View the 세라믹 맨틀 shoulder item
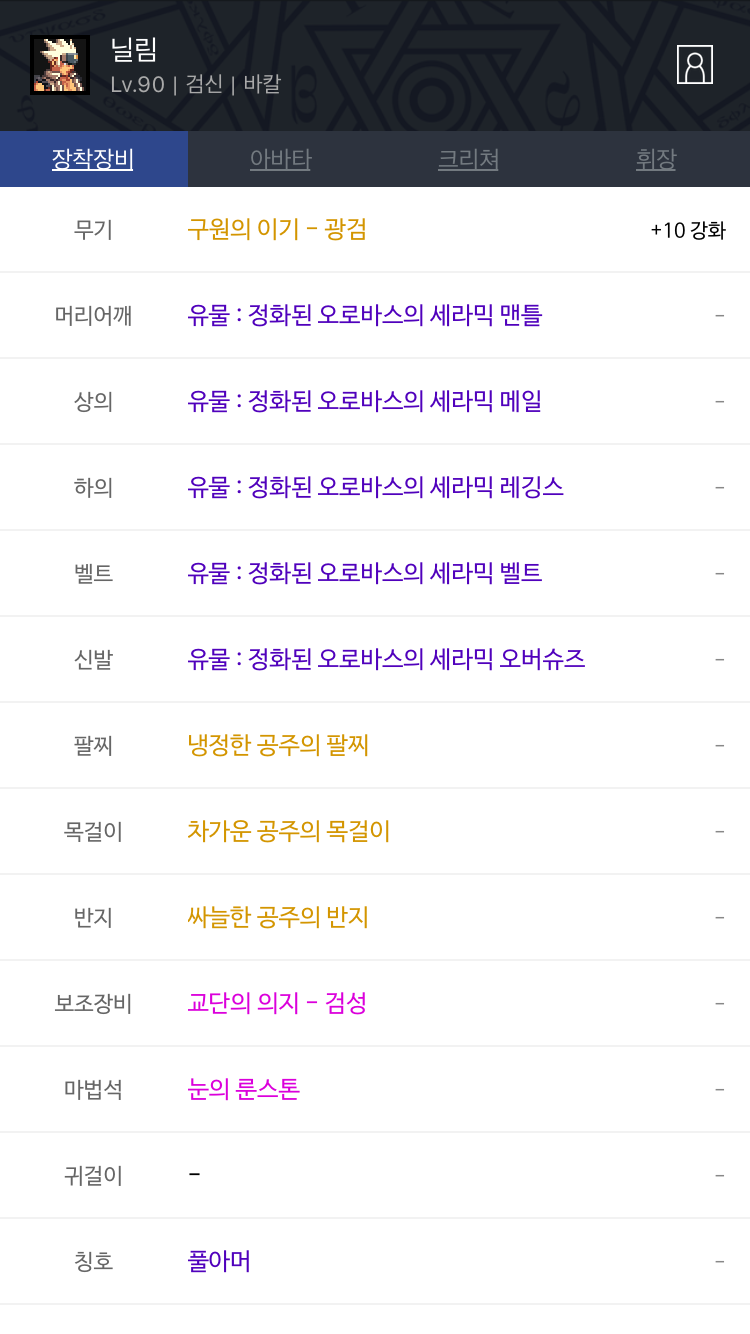The image size is (750, 1334). pos(364,315)
